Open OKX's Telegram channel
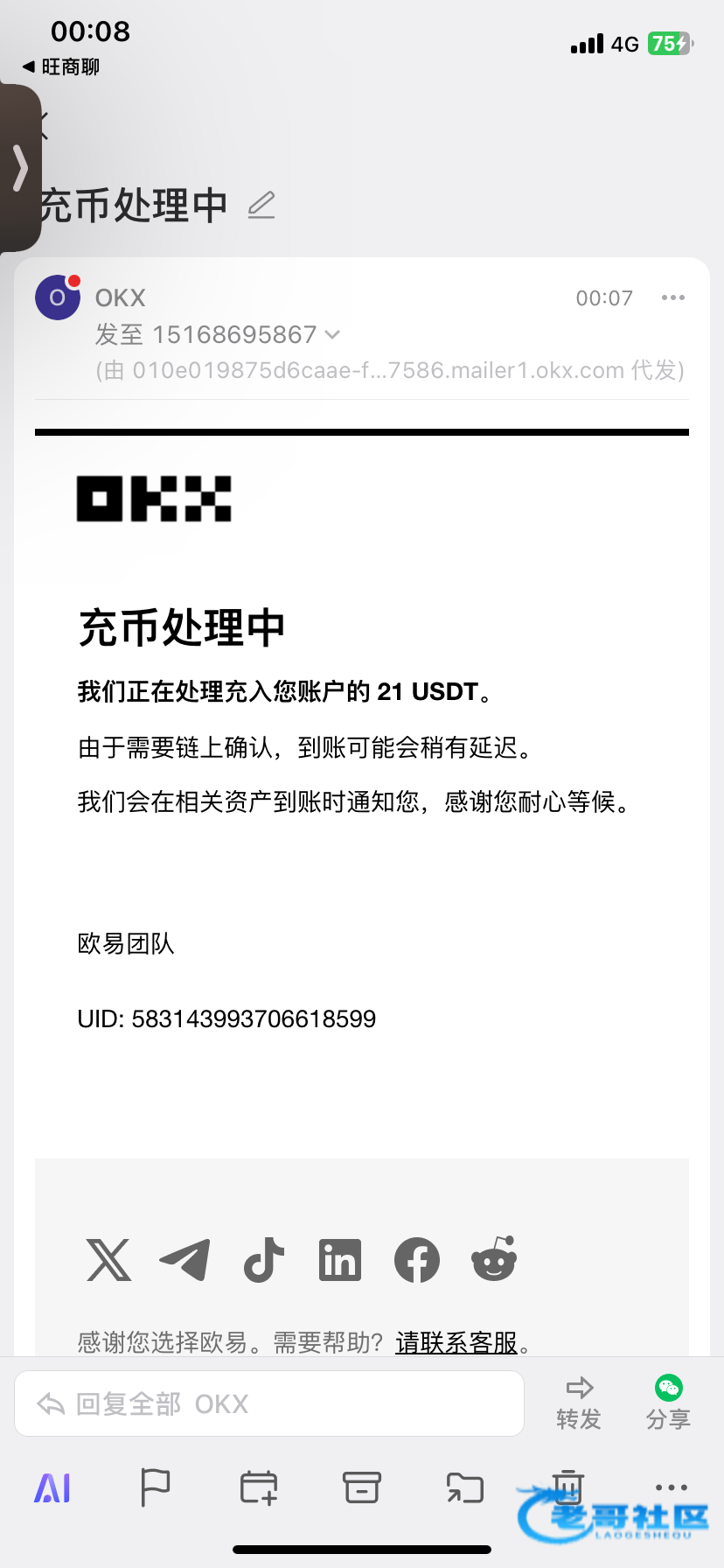Screen dimensions: 724x1568 185,1260
